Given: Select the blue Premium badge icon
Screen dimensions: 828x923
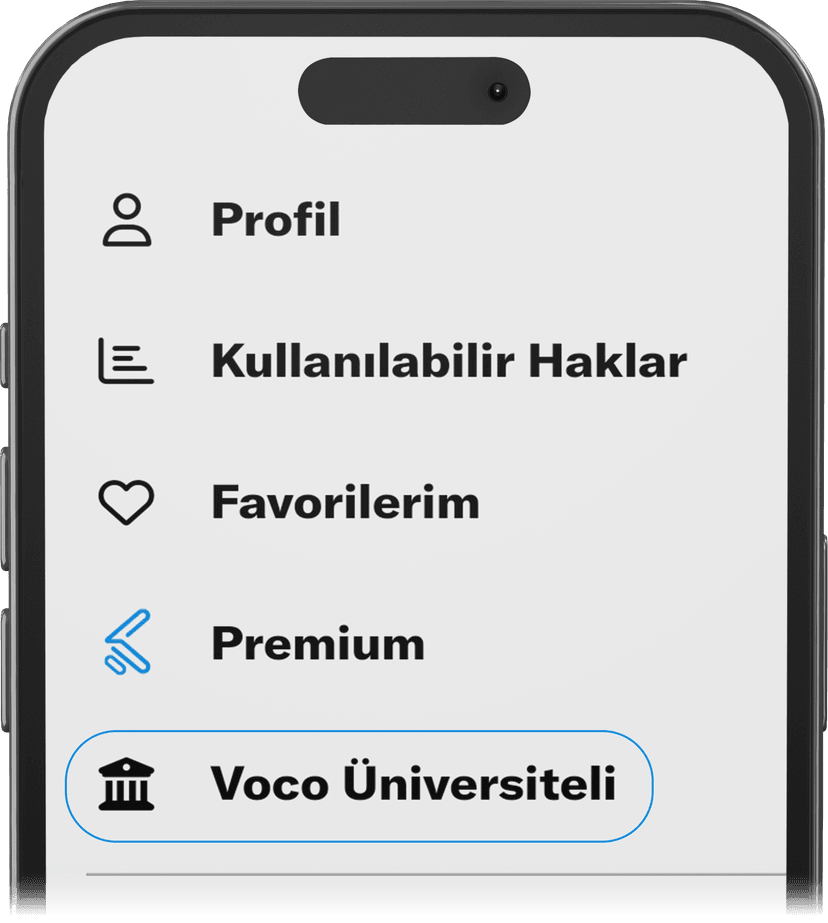Looking at the screenshot, I should pos(127,644).
